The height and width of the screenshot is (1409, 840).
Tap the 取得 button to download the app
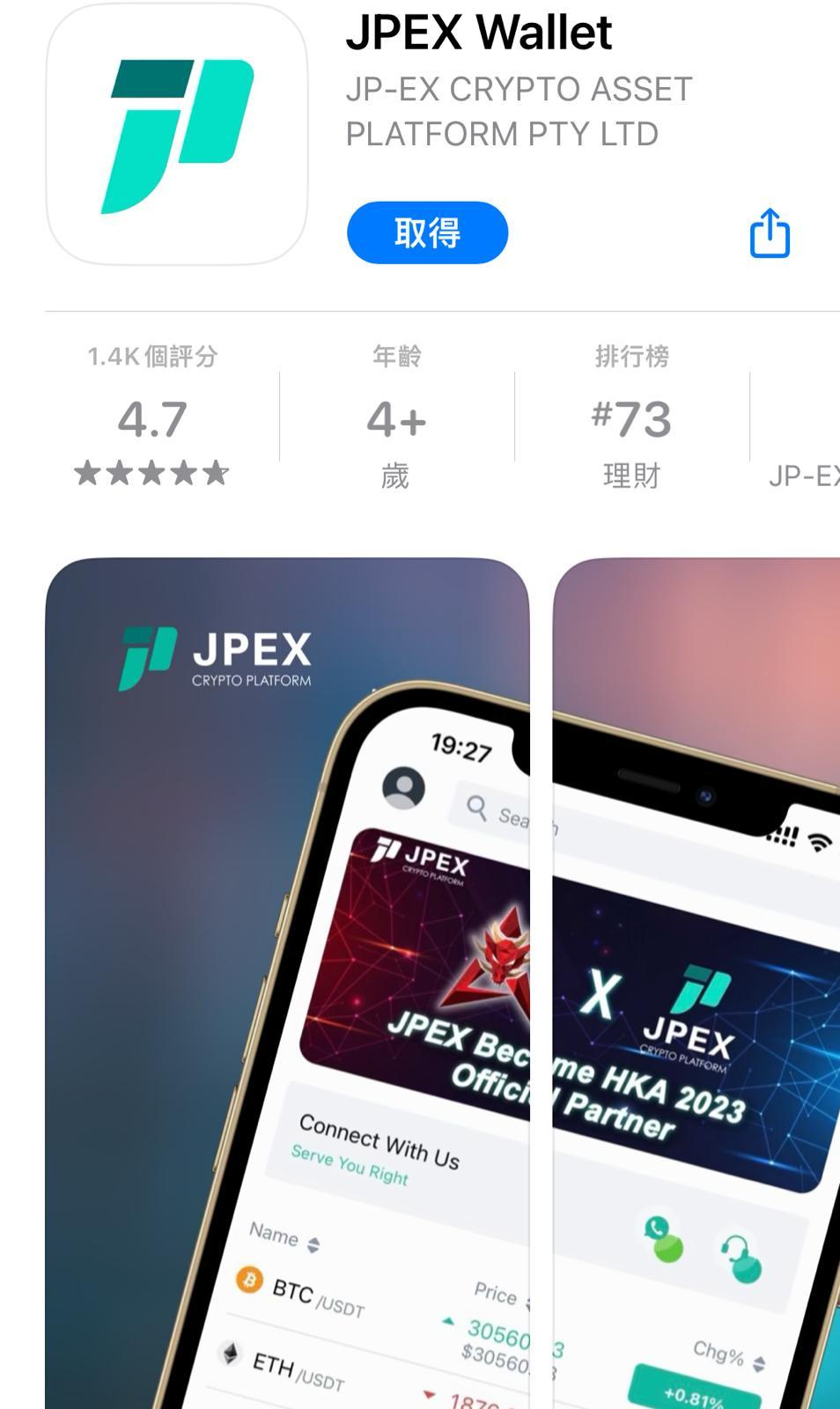tap(427, 233)
